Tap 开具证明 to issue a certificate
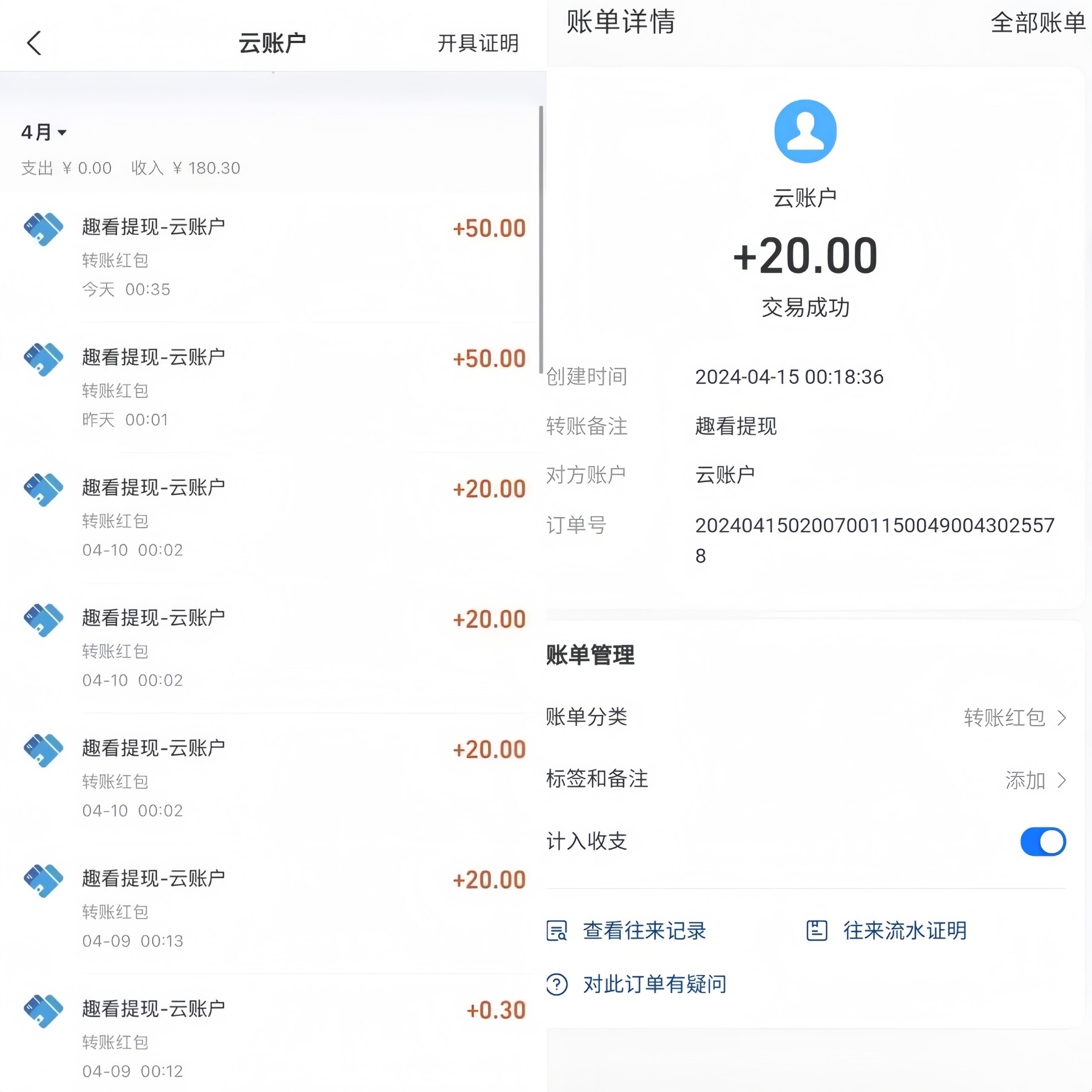Screen dimensions: 1092x1092 point(478,43)
